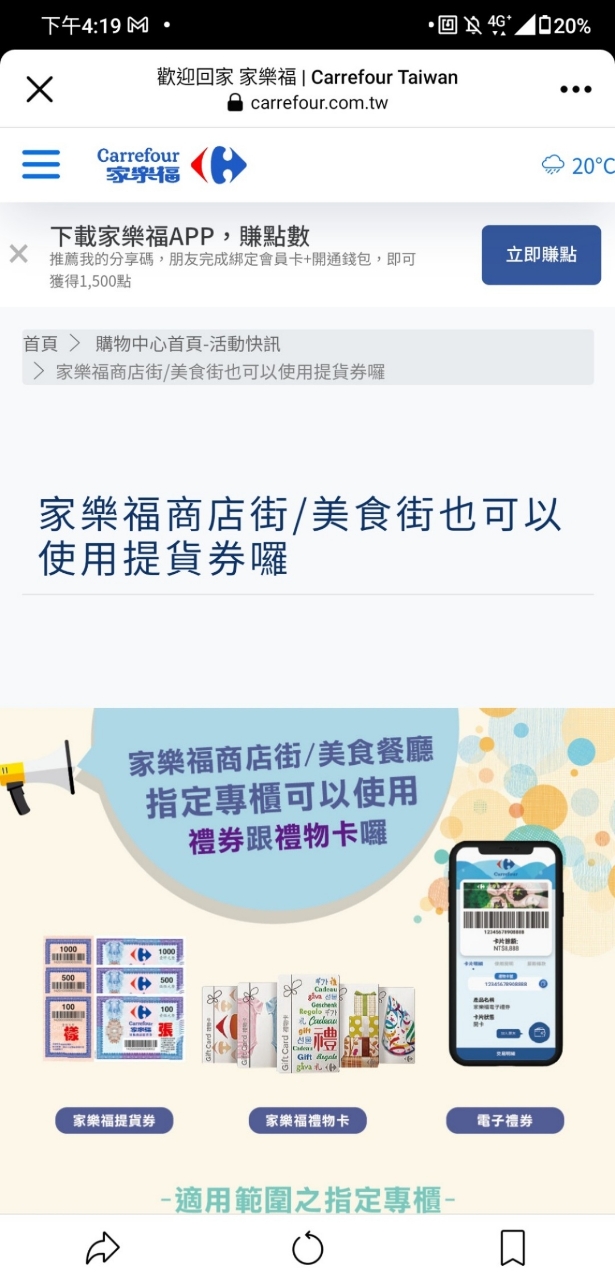Check the 20°C weather indicator
The height and width of the screenshot is (1280, 615).
coord(578,165)
